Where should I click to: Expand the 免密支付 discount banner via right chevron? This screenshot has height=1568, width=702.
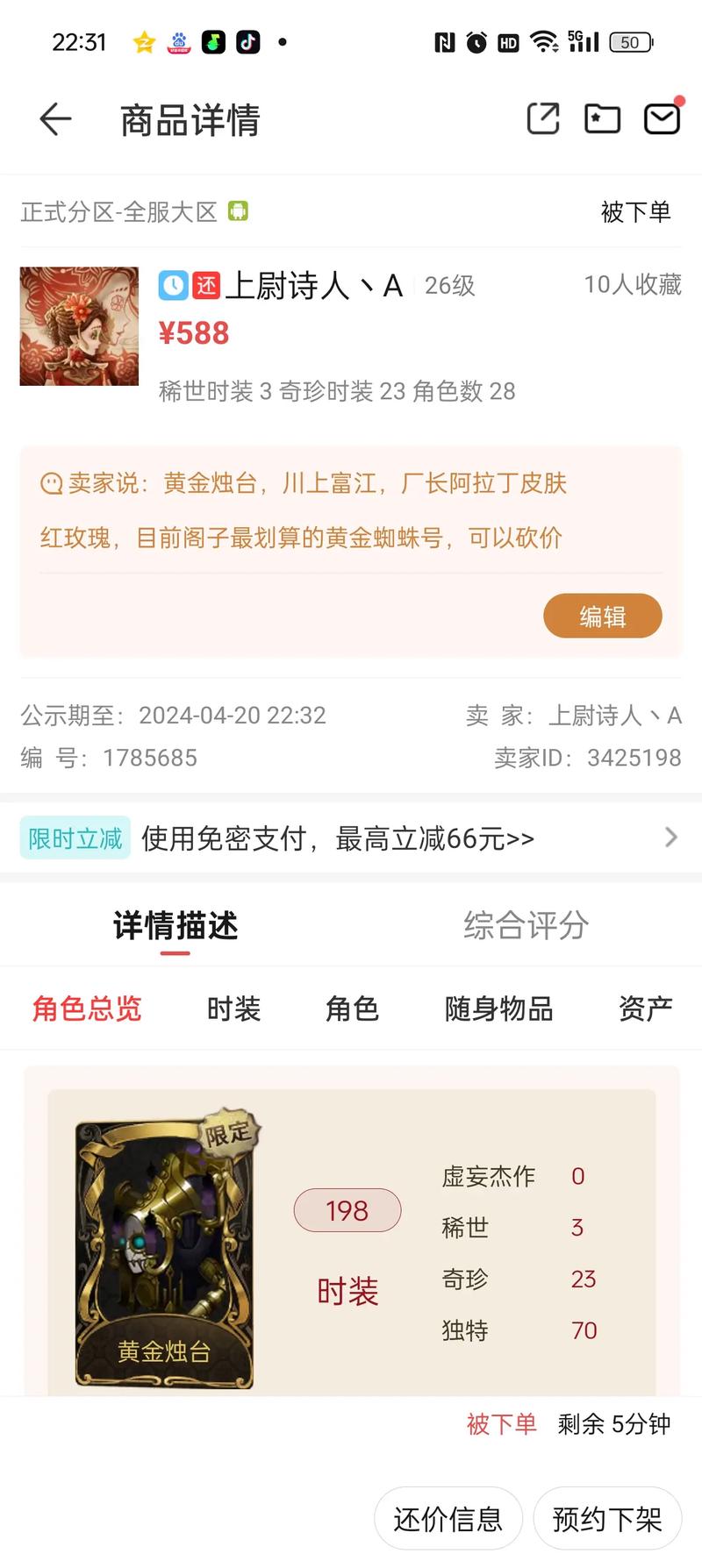coord(671,837)
